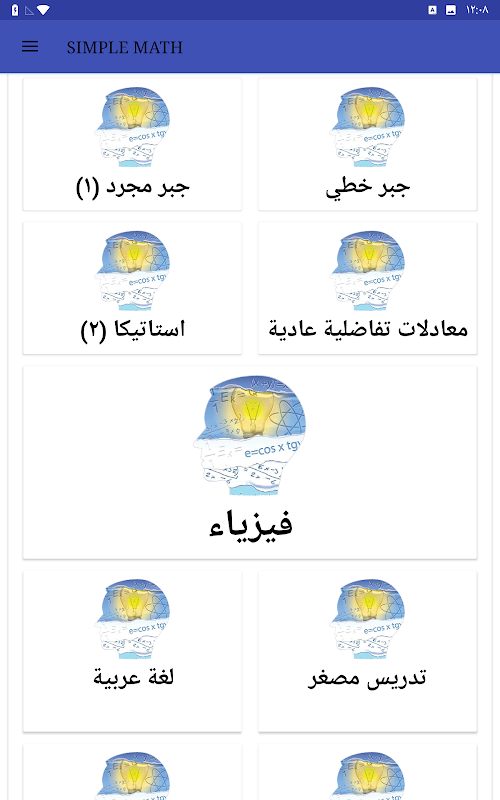
Task: Select the لغة عربية card
Action: [133, 652]
